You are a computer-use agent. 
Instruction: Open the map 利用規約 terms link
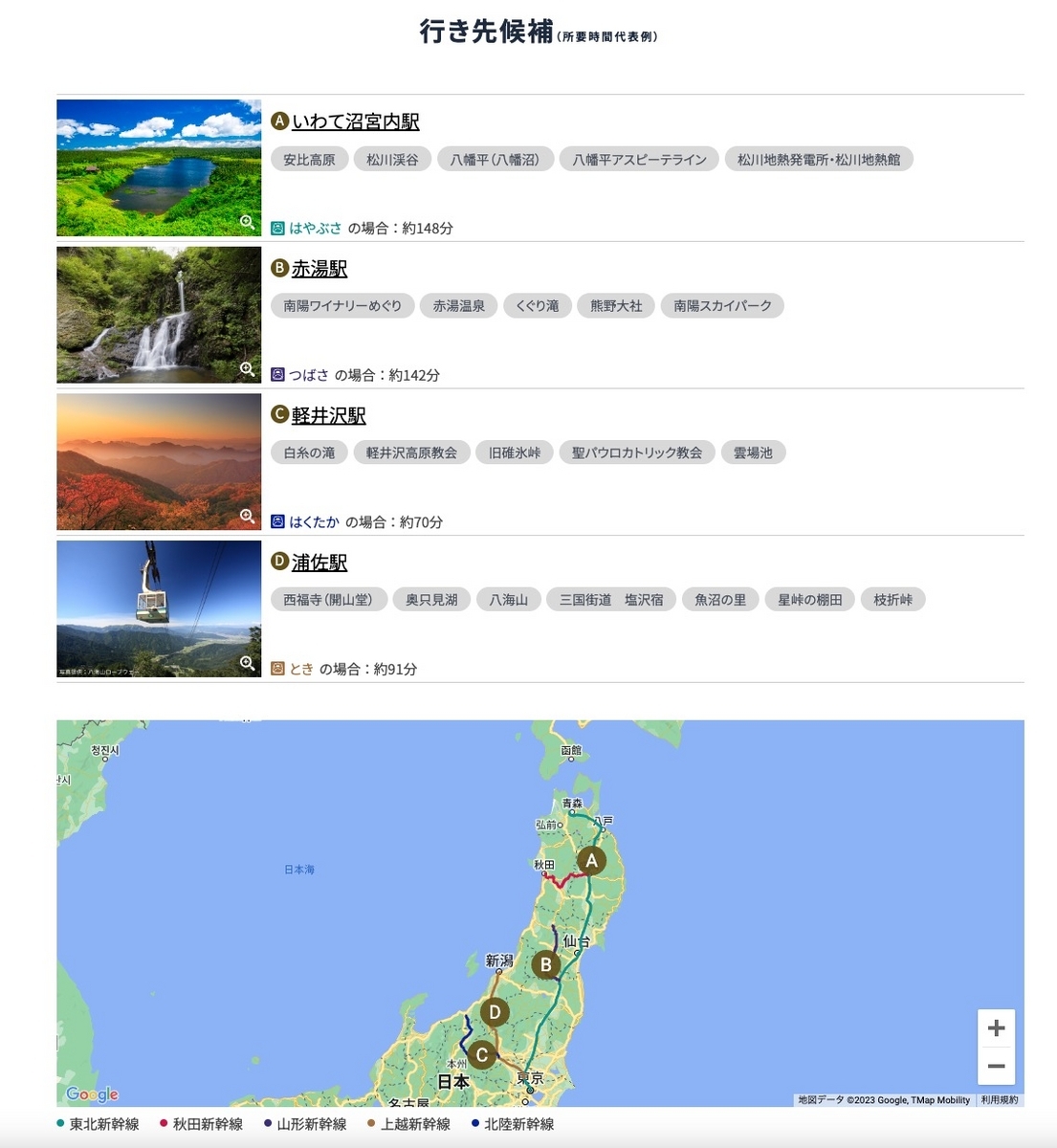click(x=1000, y=1100)
